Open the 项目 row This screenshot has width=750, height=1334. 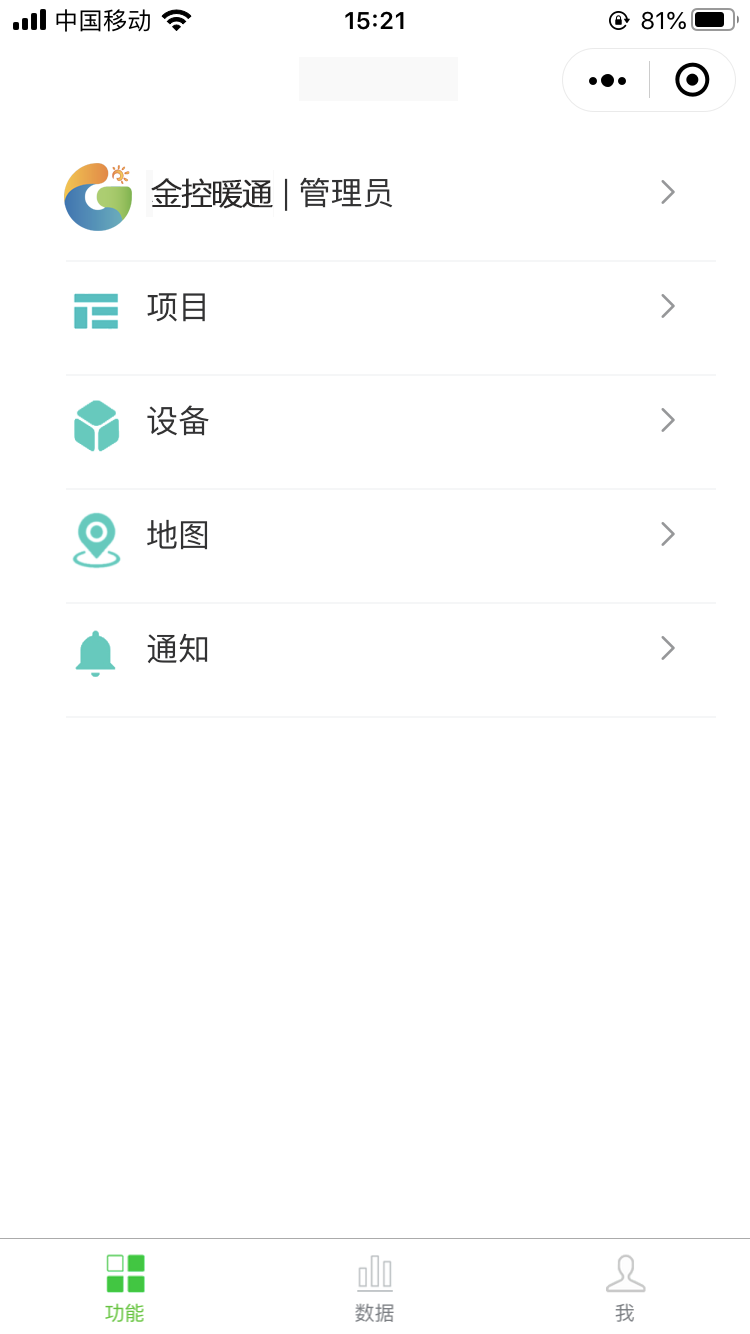[390, 307]
